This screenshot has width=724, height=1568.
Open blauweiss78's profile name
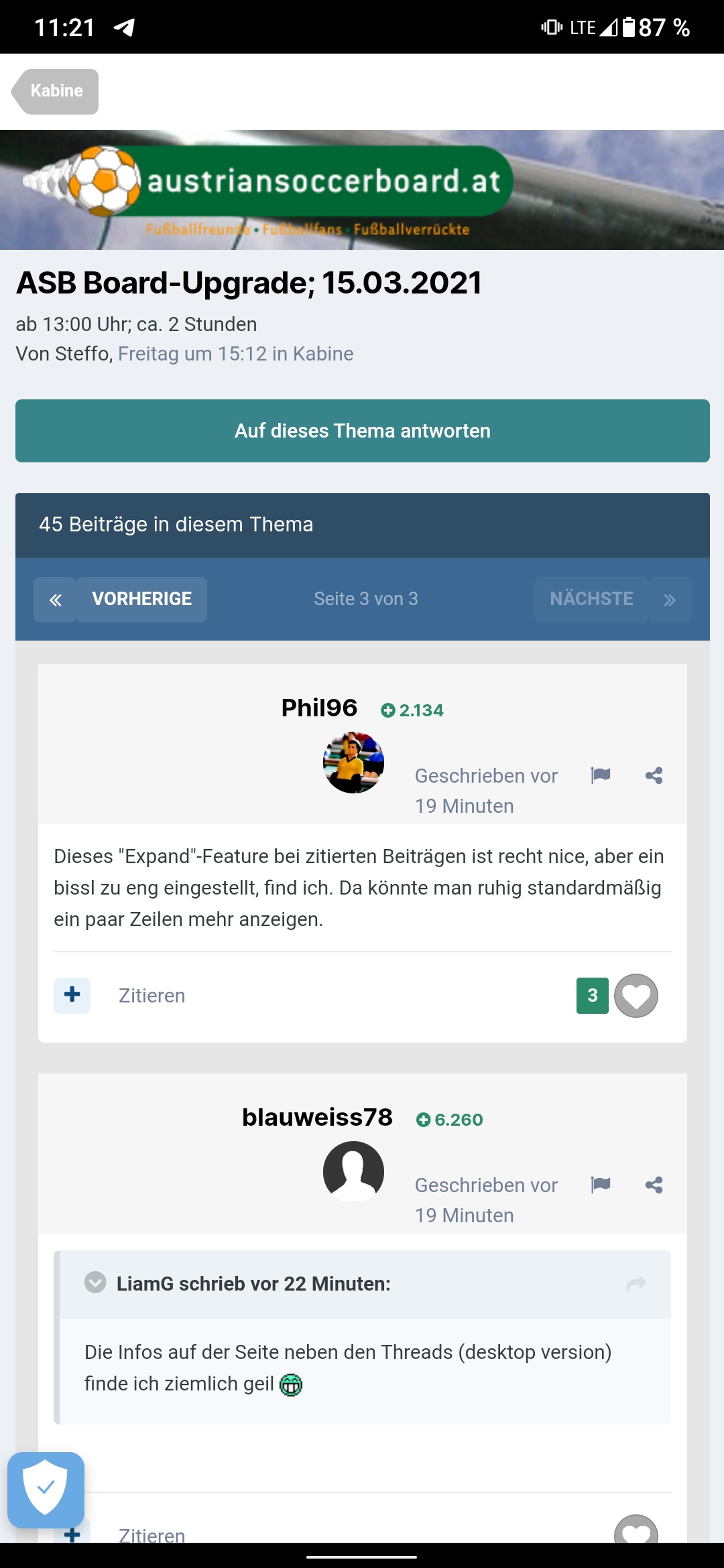tap(317, 1117)
